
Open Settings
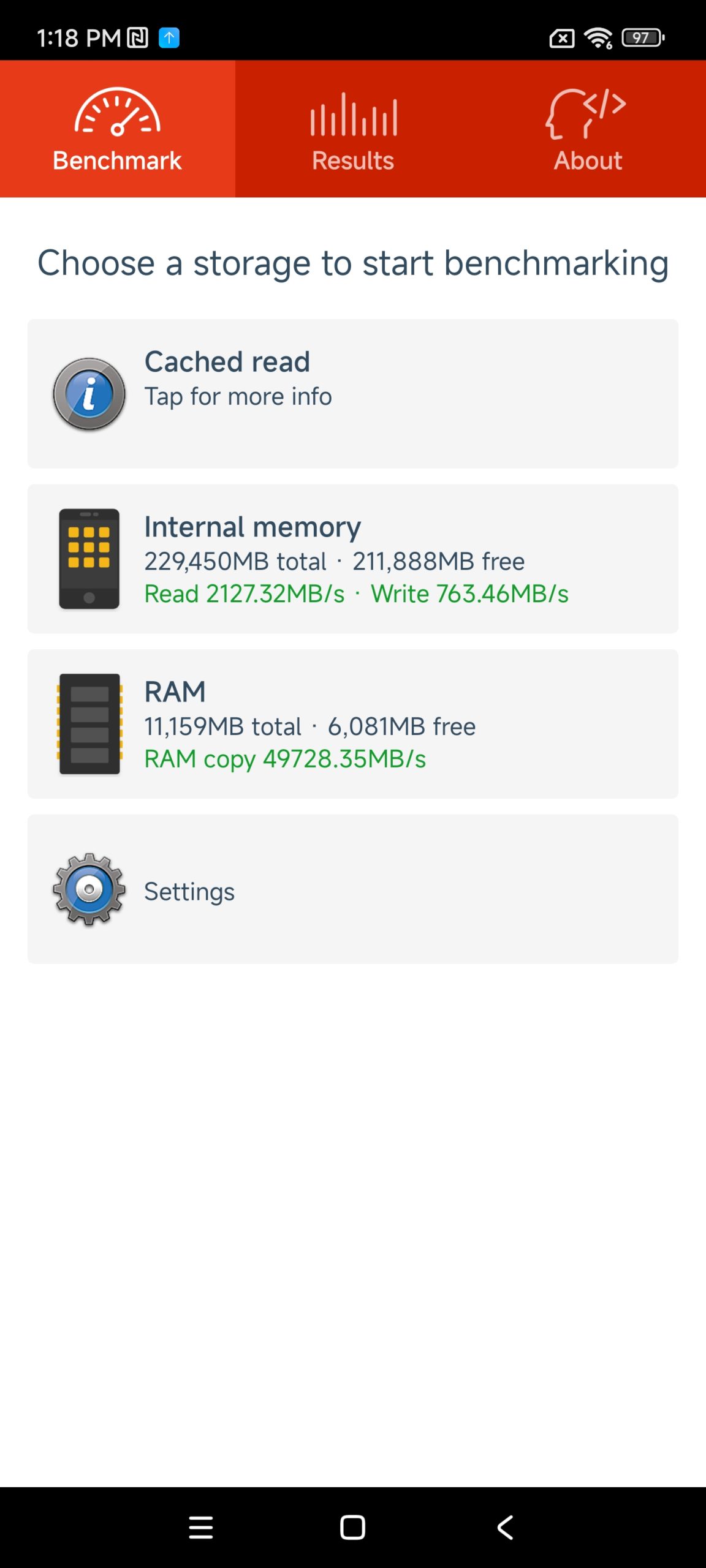pyautogui.click(x=353, y=889)
